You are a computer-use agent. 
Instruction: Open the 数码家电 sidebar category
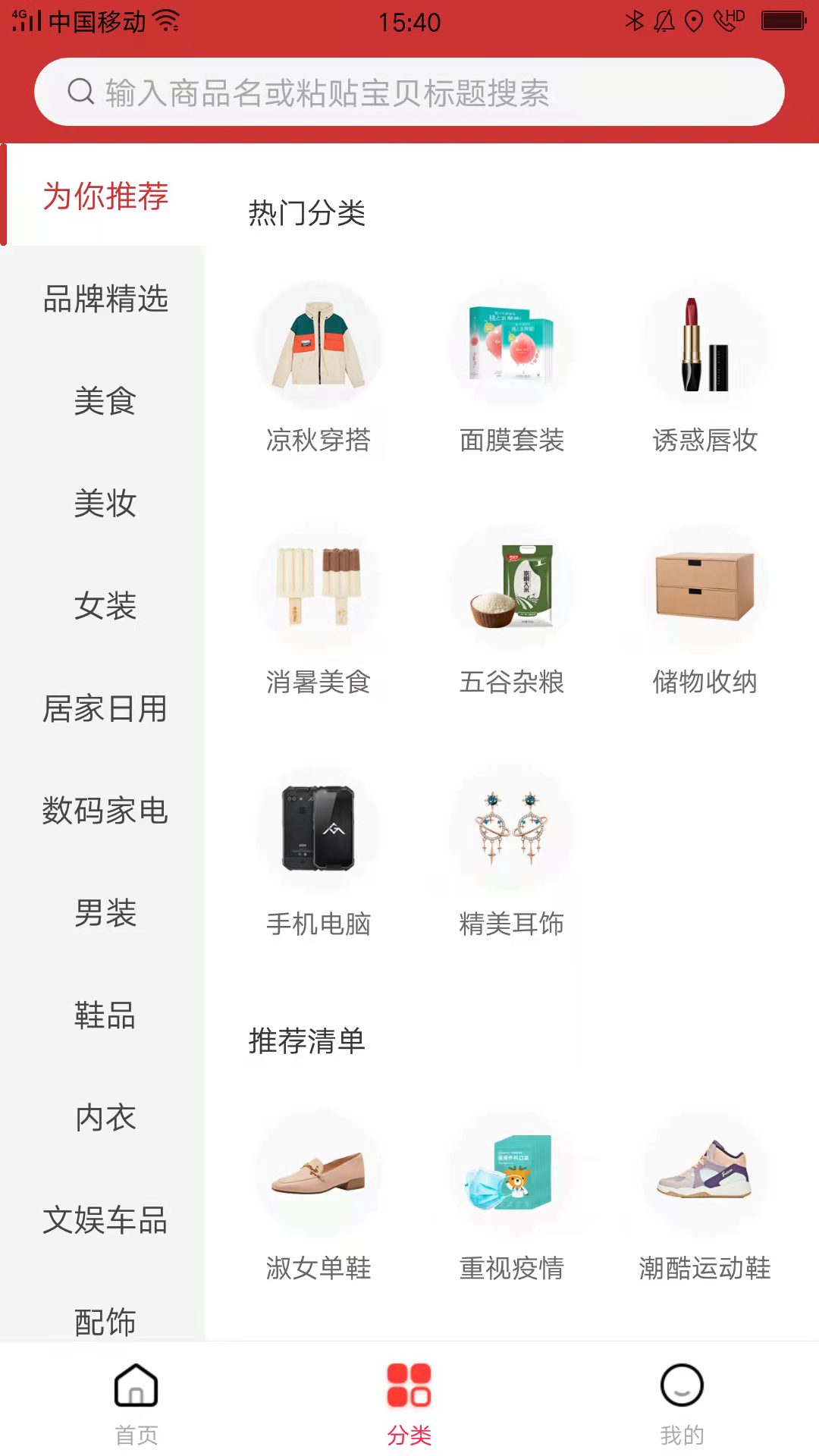(x=105, y=811)
